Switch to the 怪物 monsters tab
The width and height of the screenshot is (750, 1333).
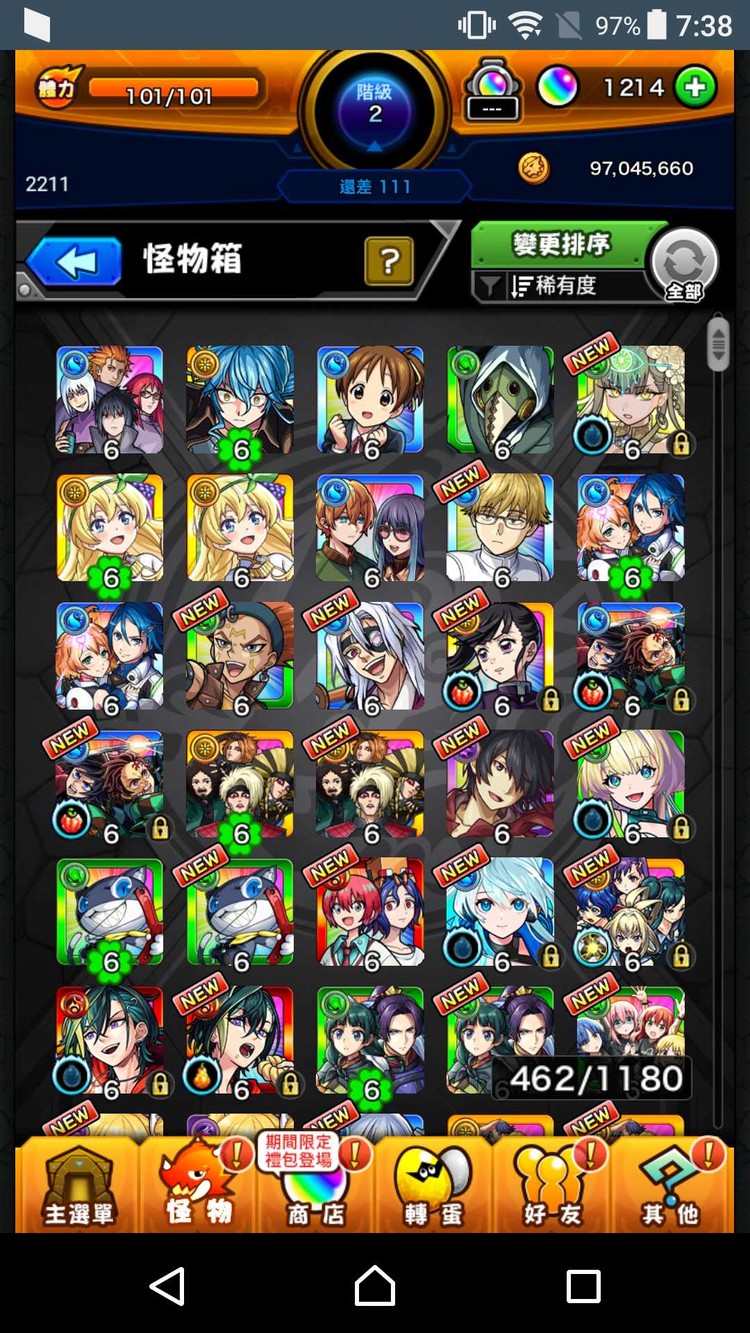[198, 1184]
